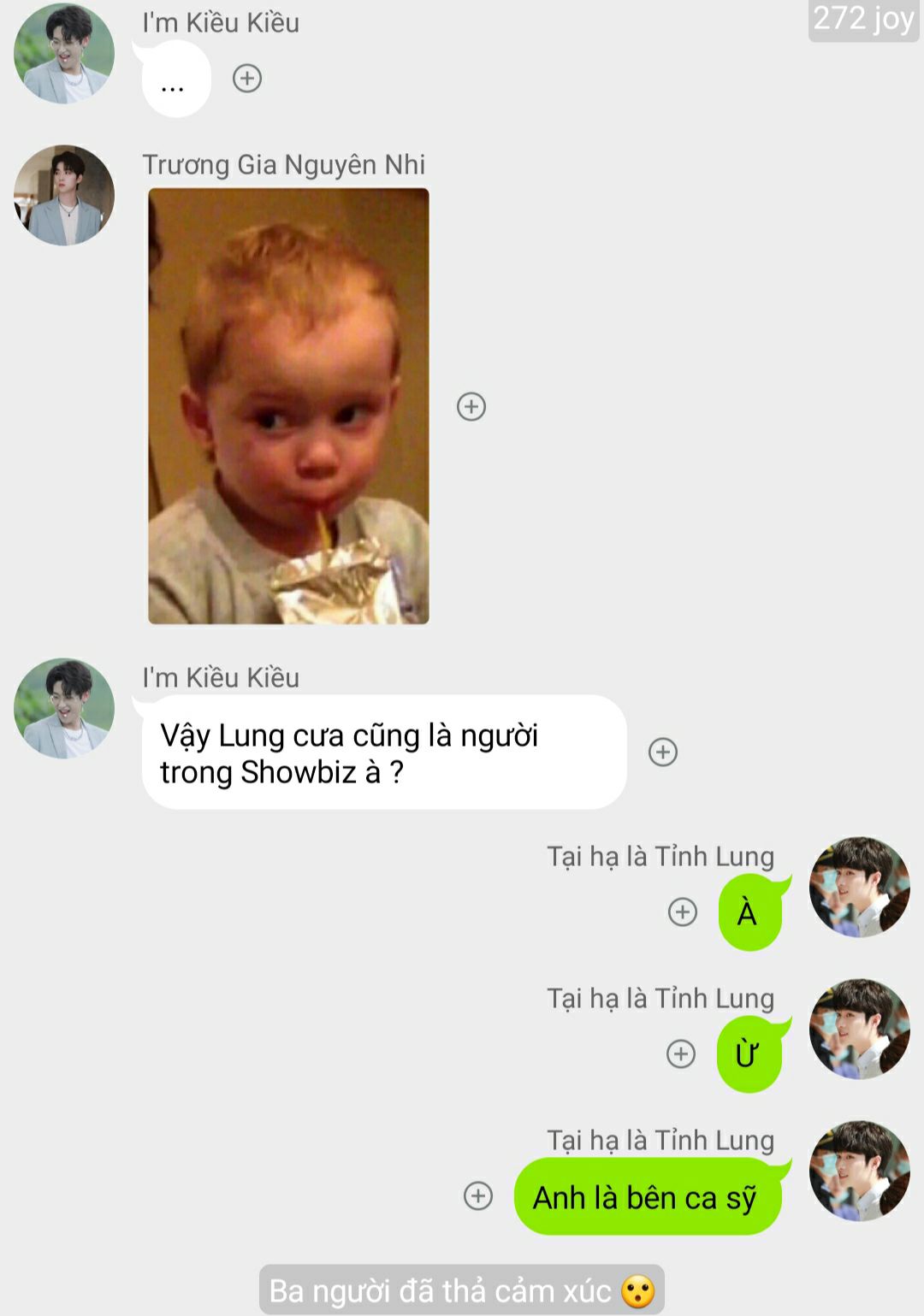Tap the plus icon next to the "Ừ" bubble
The image size is (924, 1316).
pos(681,1054)
